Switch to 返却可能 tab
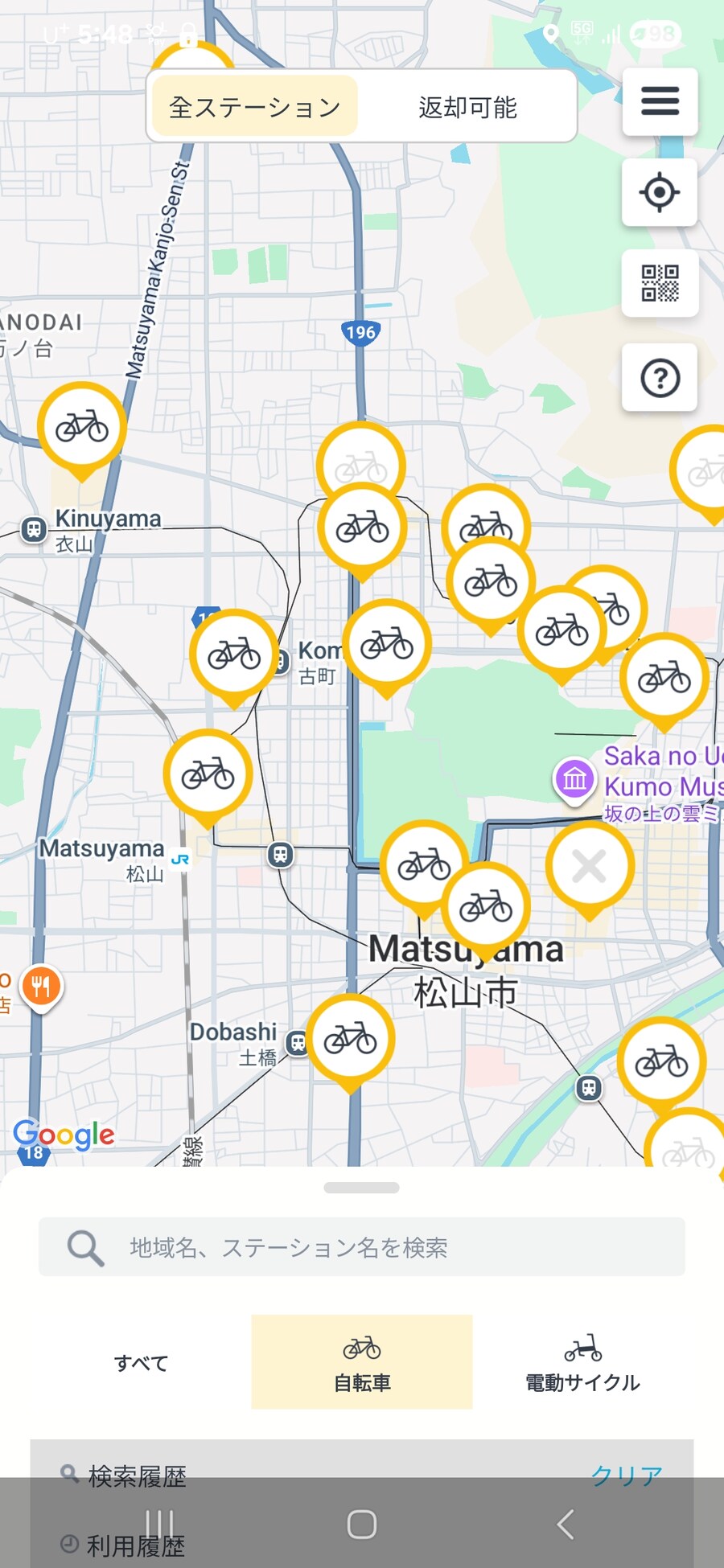Viewport: 724px width, 1568px height. coord(467,107)
